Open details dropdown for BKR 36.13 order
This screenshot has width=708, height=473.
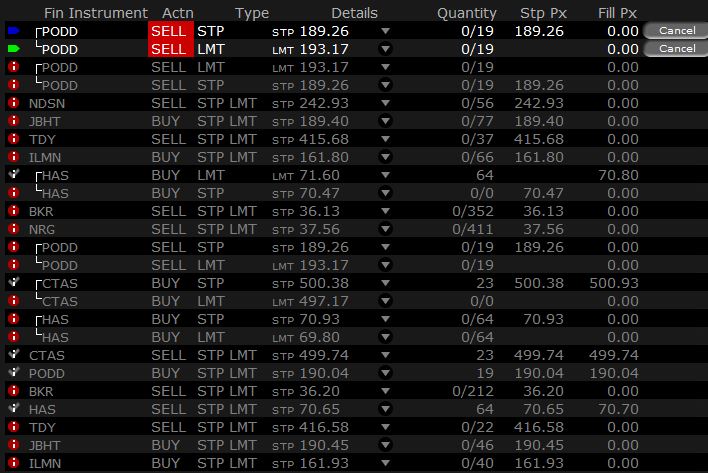(x=386, y=211)
